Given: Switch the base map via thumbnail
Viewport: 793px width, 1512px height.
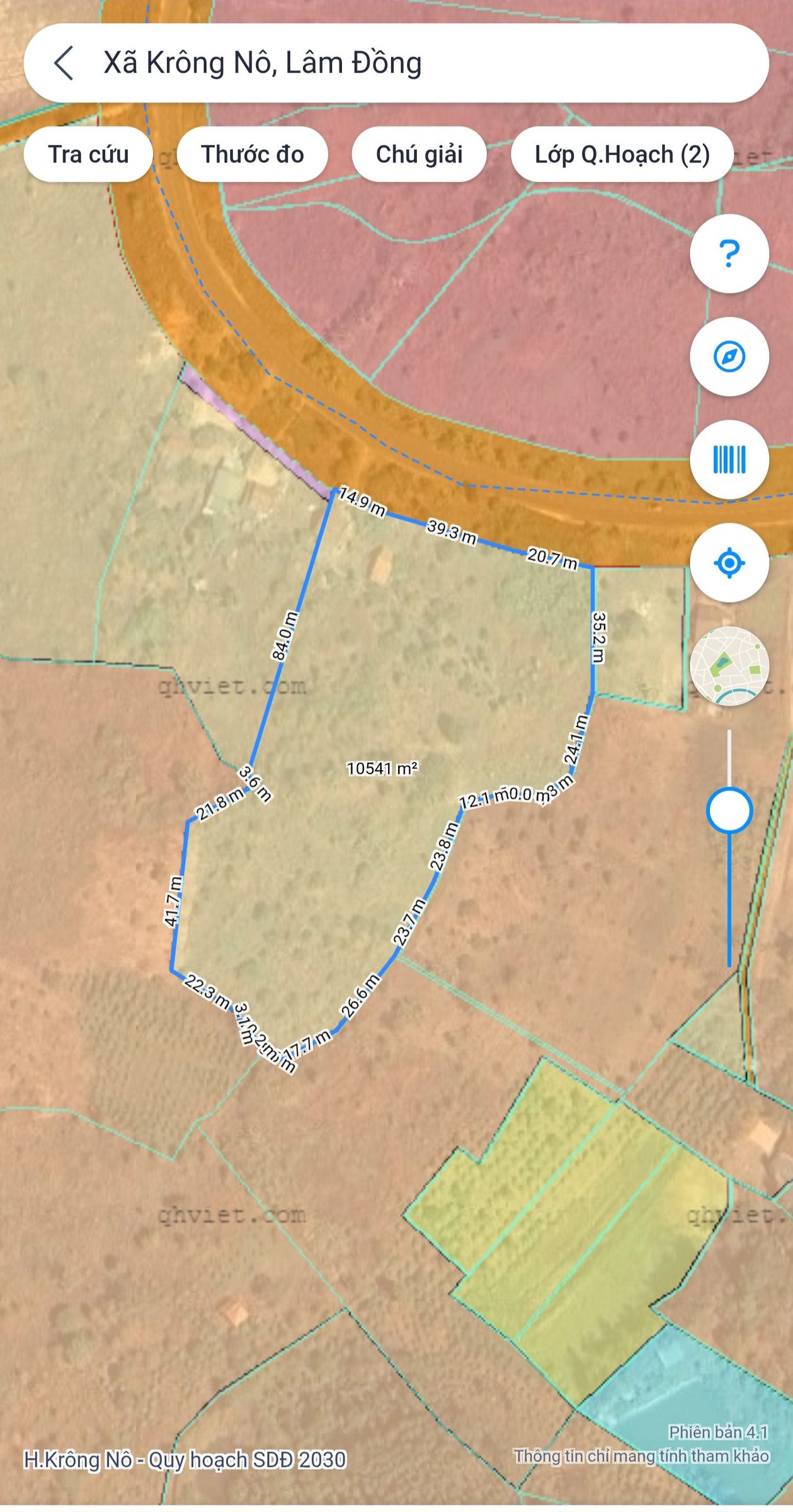Looking at the screenshot, I should (x=729, y=666).
